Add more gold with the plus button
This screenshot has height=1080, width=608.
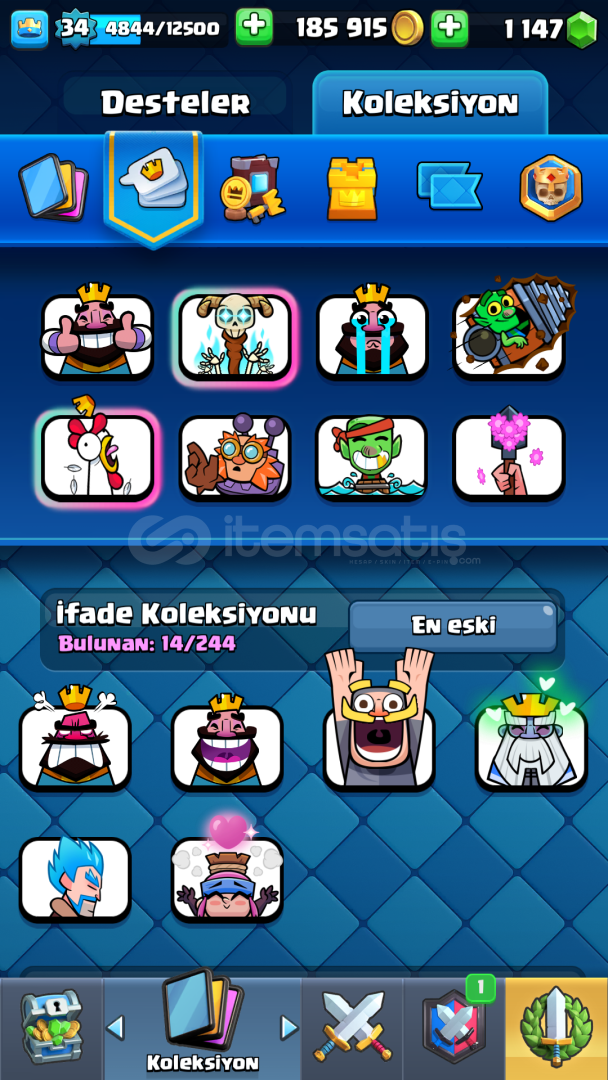tap(254, 28)
